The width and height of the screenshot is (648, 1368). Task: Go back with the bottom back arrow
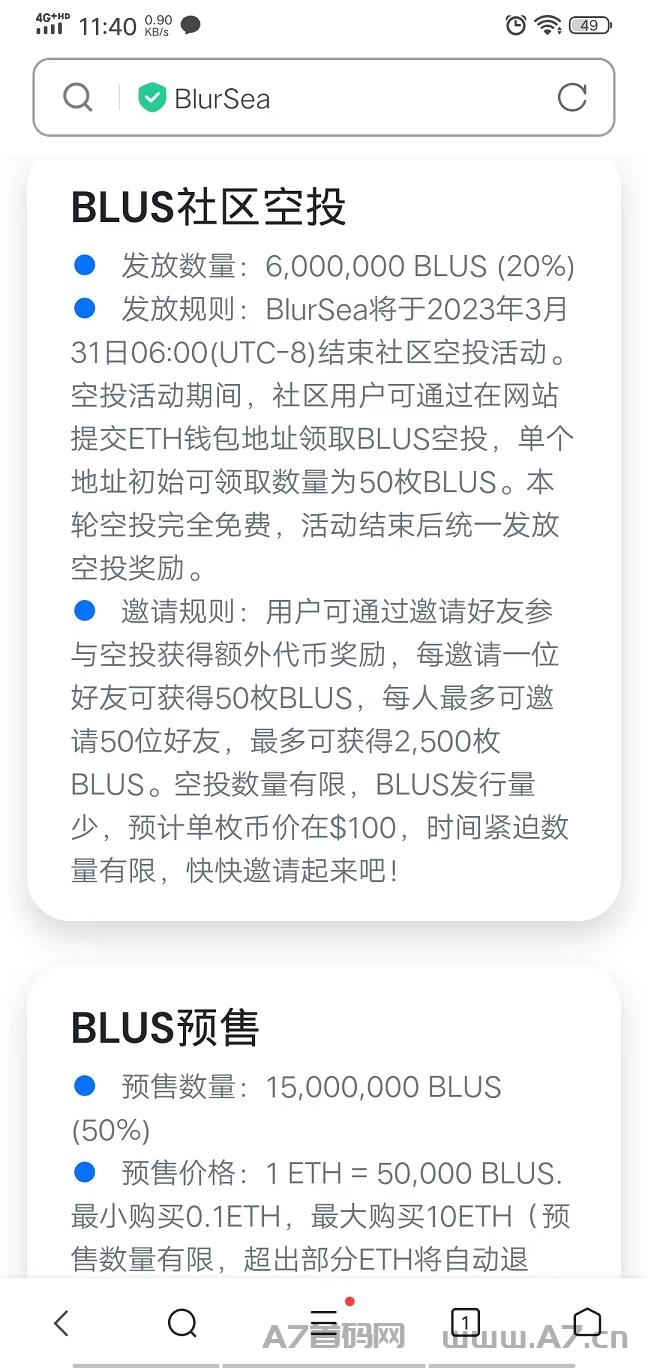(62, 1323)
